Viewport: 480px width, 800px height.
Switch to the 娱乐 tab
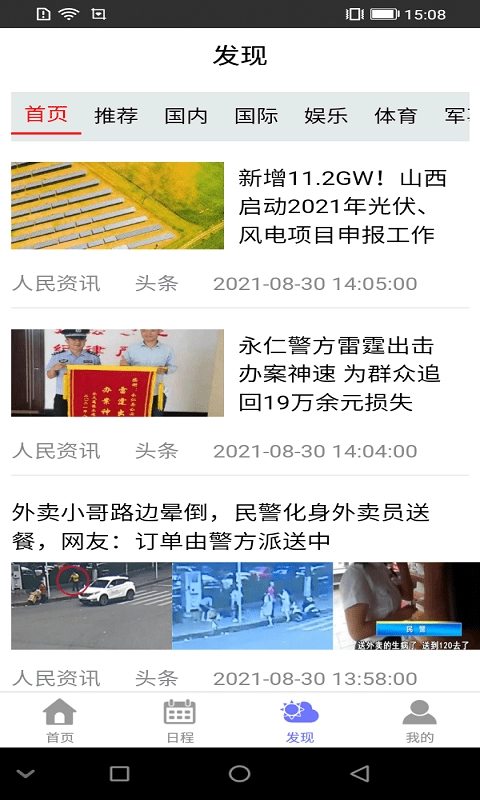click(326, 116)
